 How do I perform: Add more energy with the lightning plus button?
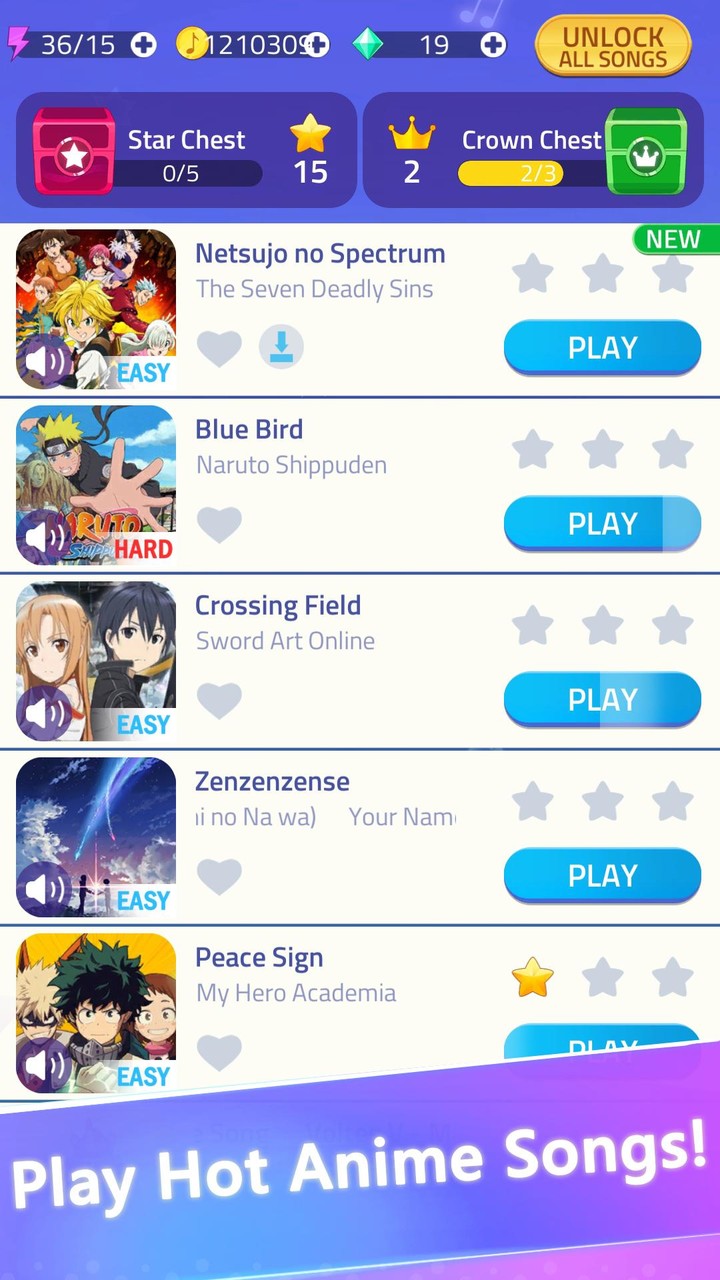click(x=143, y=44)
